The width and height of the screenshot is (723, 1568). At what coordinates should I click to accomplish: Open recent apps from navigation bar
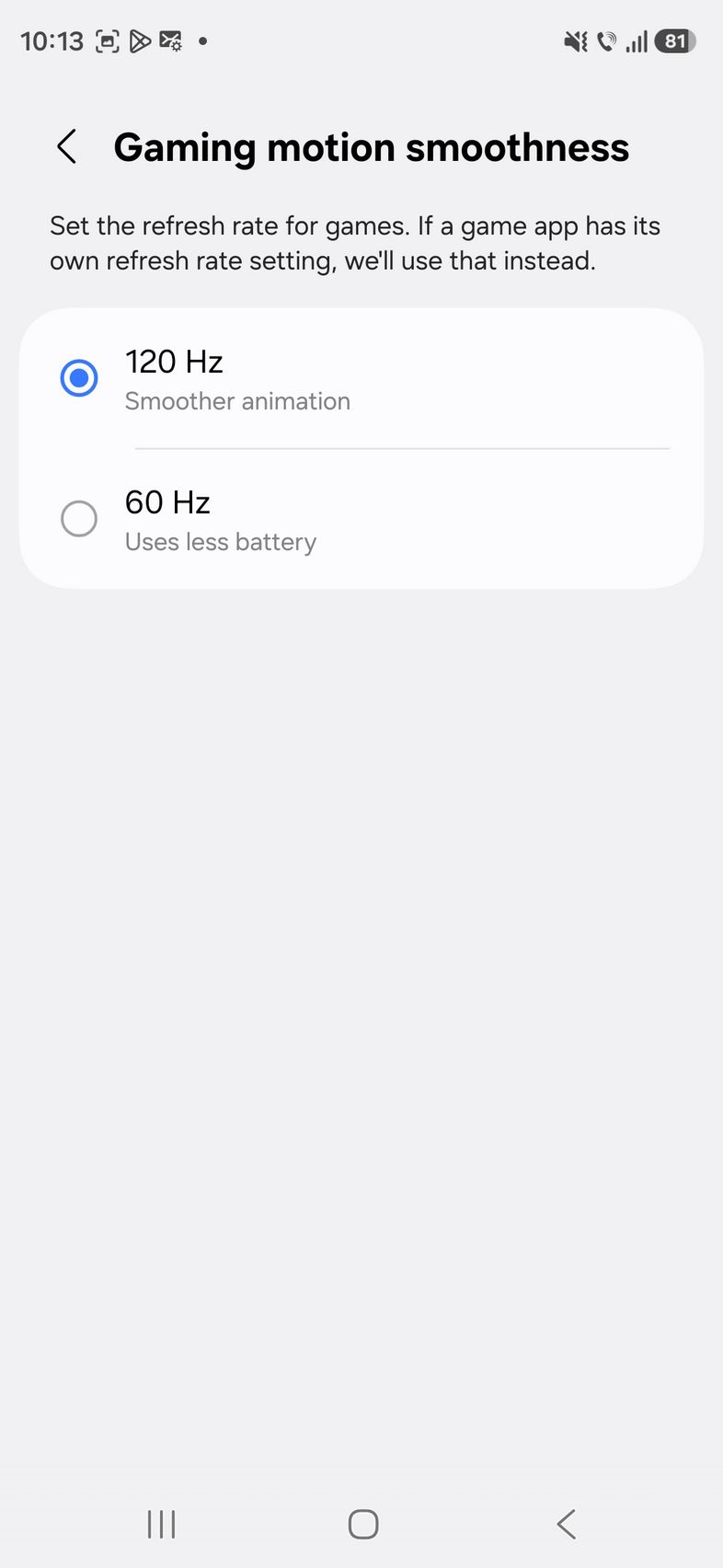[161, 1525]
